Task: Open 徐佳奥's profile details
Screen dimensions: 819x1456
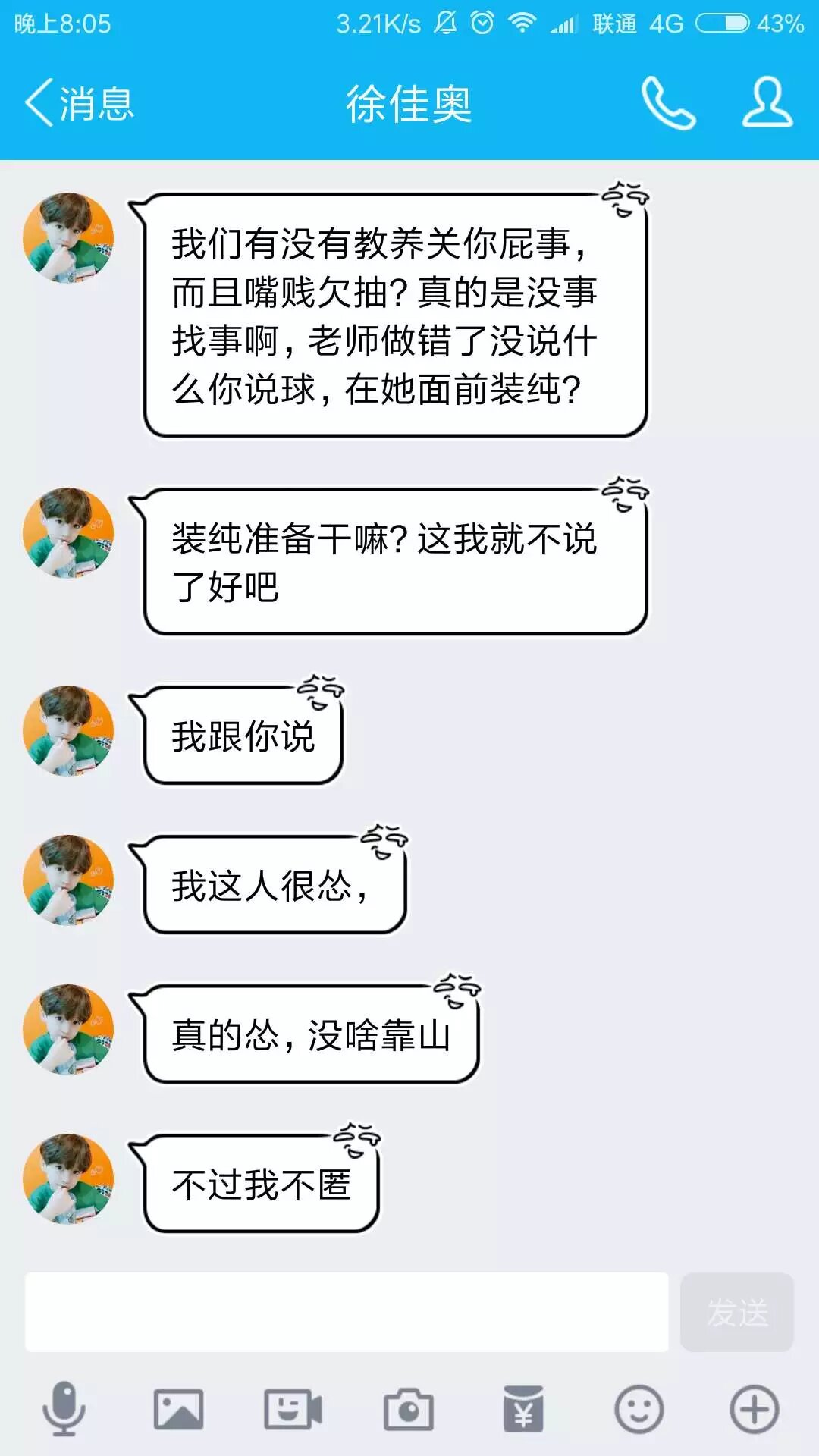Action: [767, 103]
